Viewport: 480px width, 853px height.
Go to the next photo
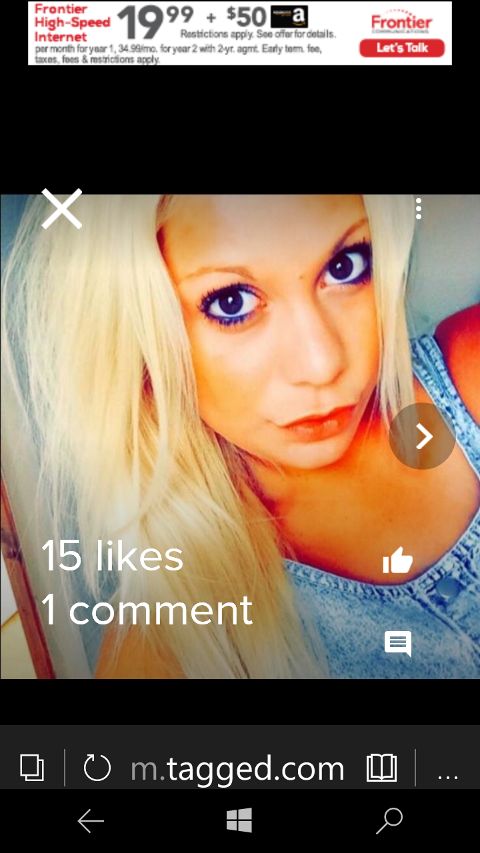422,436
